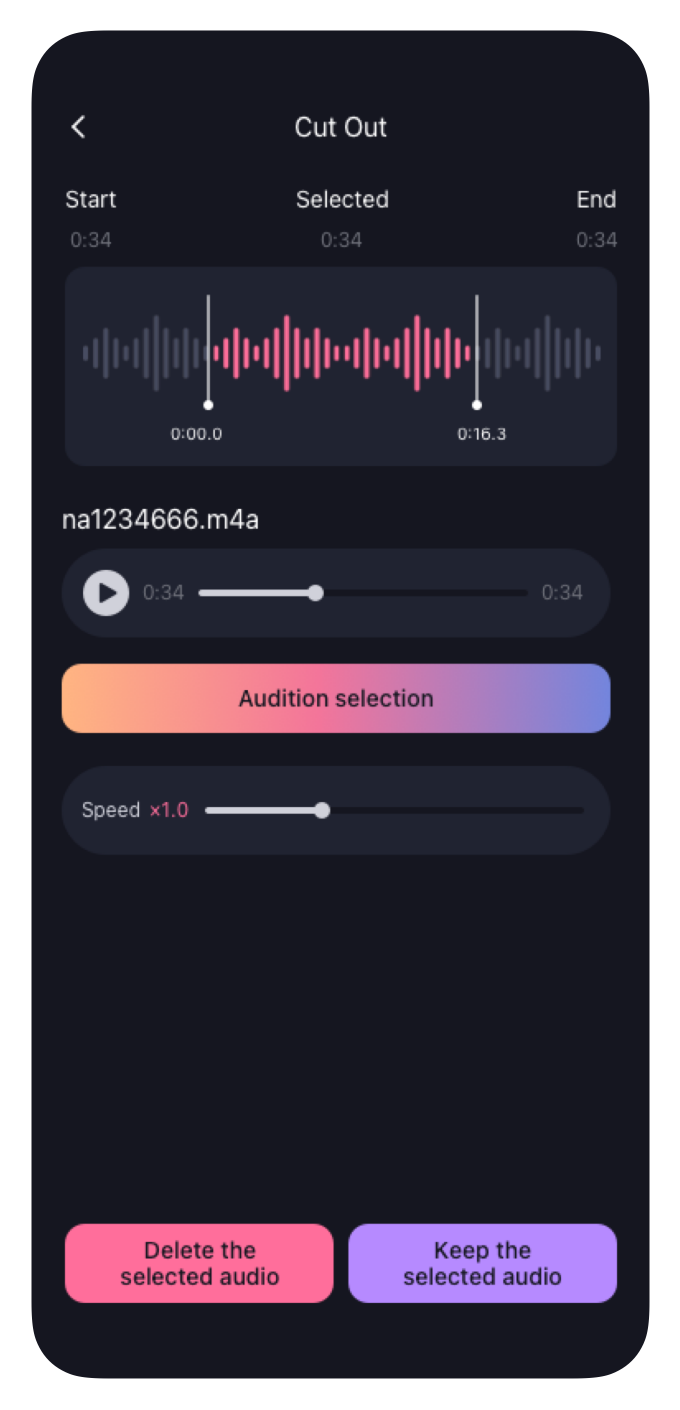The height and width of the screenshot is (1410, 680).
Task: Keep the selected audio
Action: click(x=482, y=1263)
